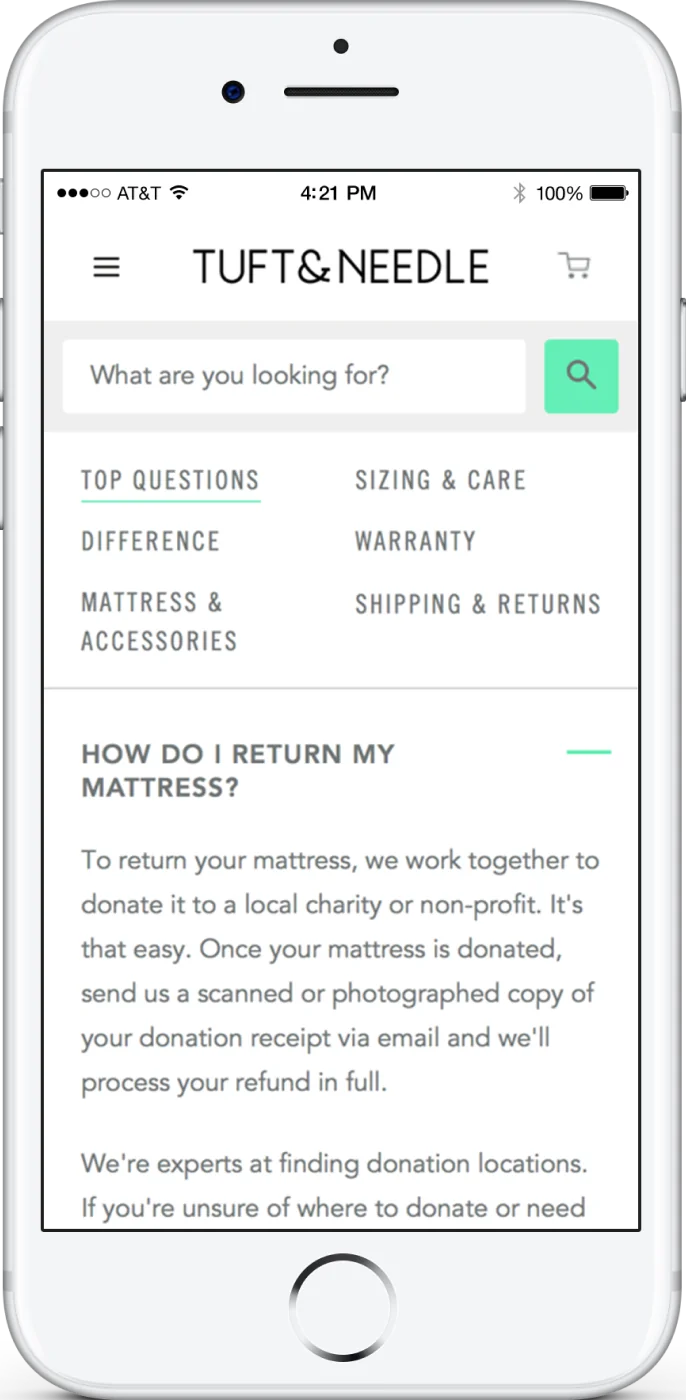Viewport: 686px width, 1400px height.
Task: Collapse the 'How do I return my mattress?' answer
Action: click(x=588, y=752)
